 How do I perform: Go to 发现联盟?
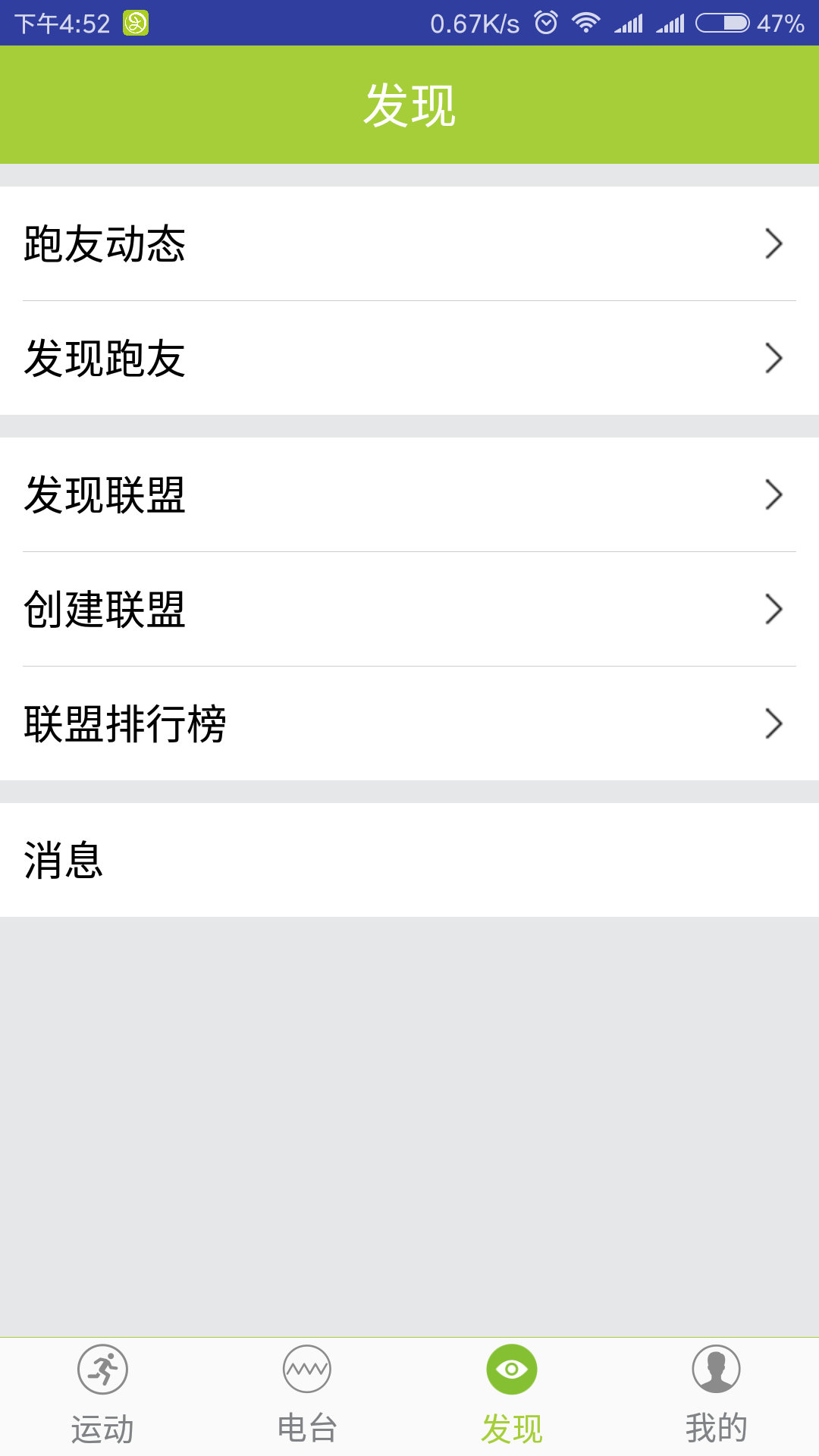(x=409, y=494)
